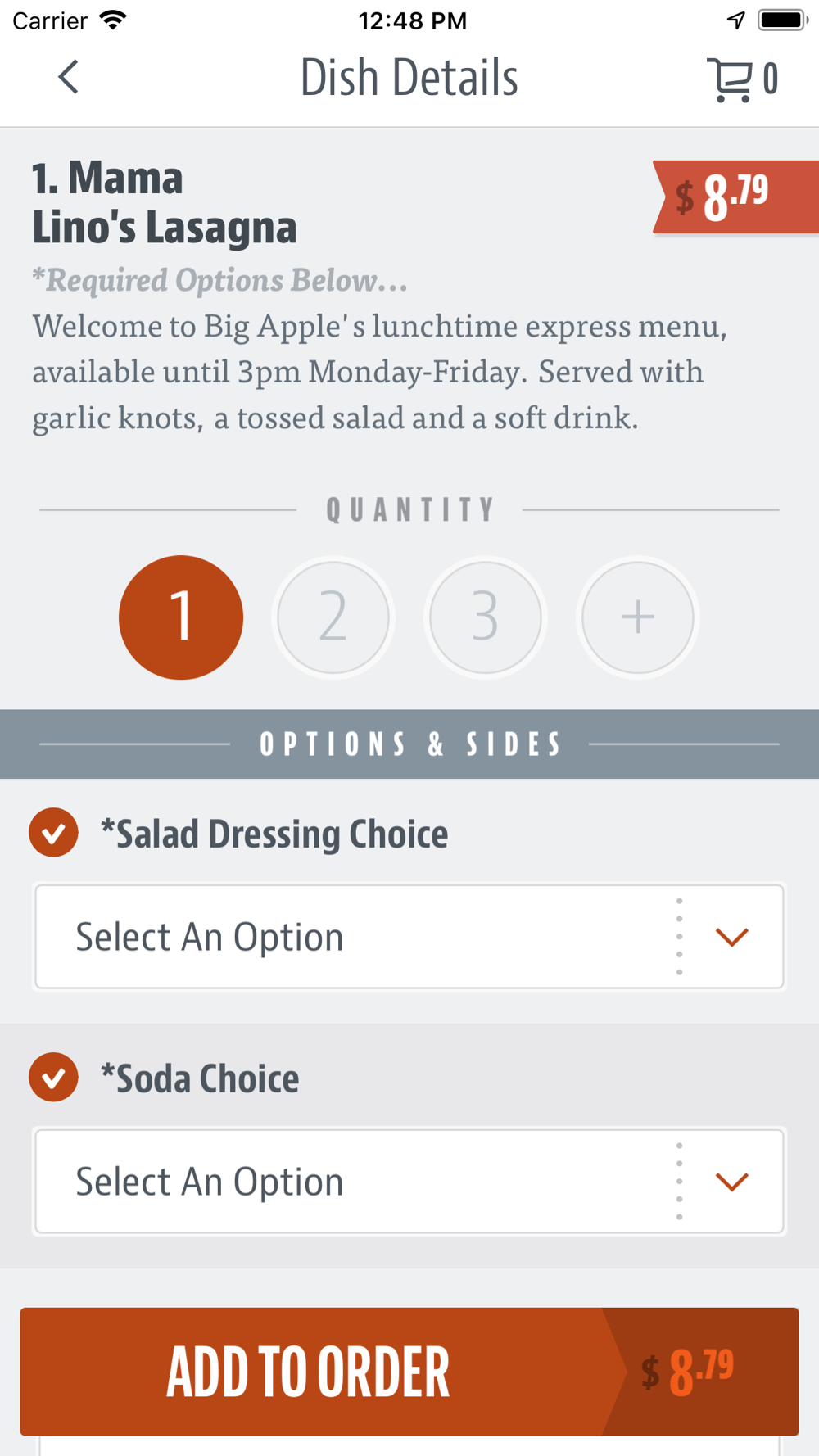This screenshot has height=1456, width=819.
Task: Set quantity to 2
Action: [x=333, y=617]
